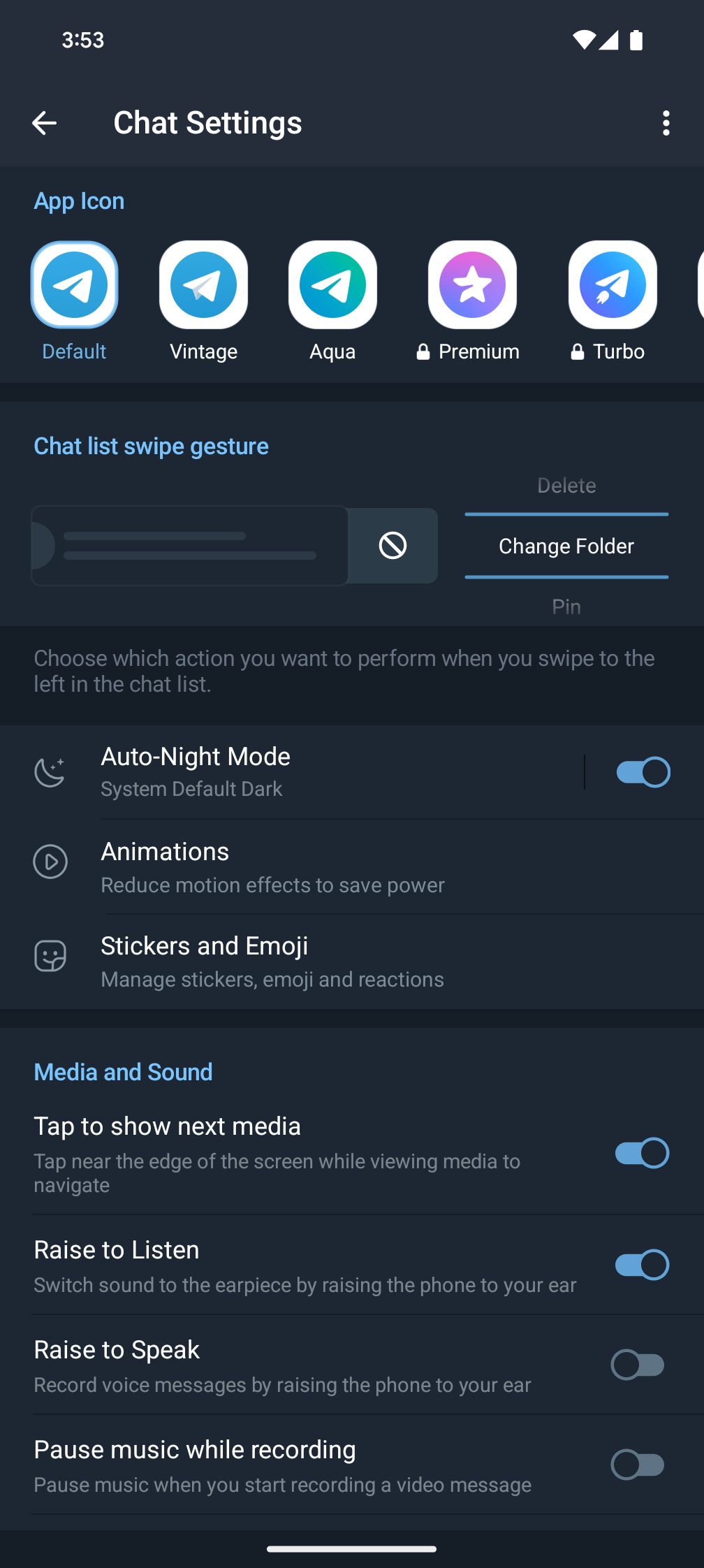Toggle Auto-Night Mode off

tap(643, 771)
